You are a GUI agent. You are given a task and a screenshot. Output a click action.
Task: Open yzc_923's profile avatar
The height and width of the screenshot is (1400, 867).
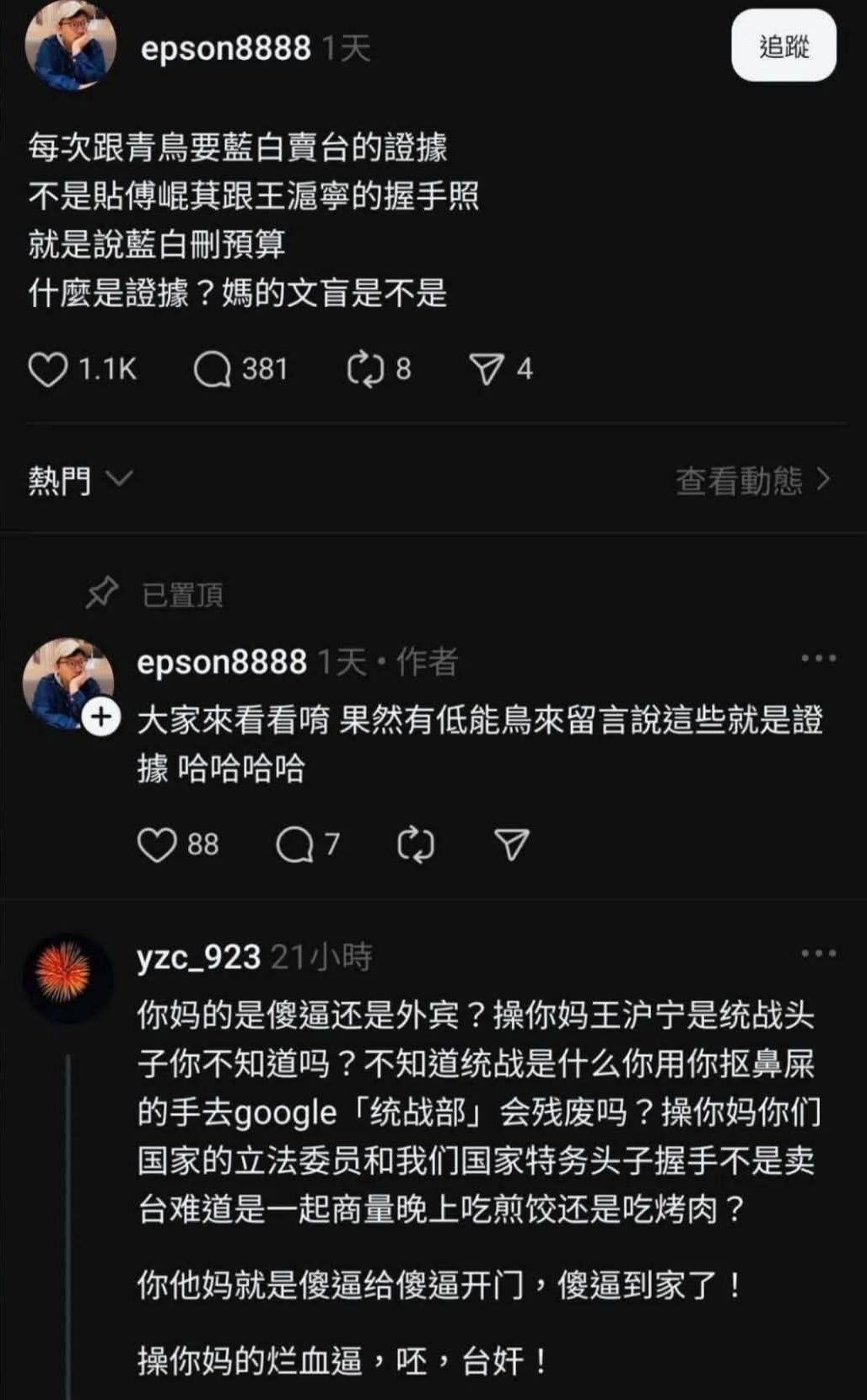click(x=67, y=978)
